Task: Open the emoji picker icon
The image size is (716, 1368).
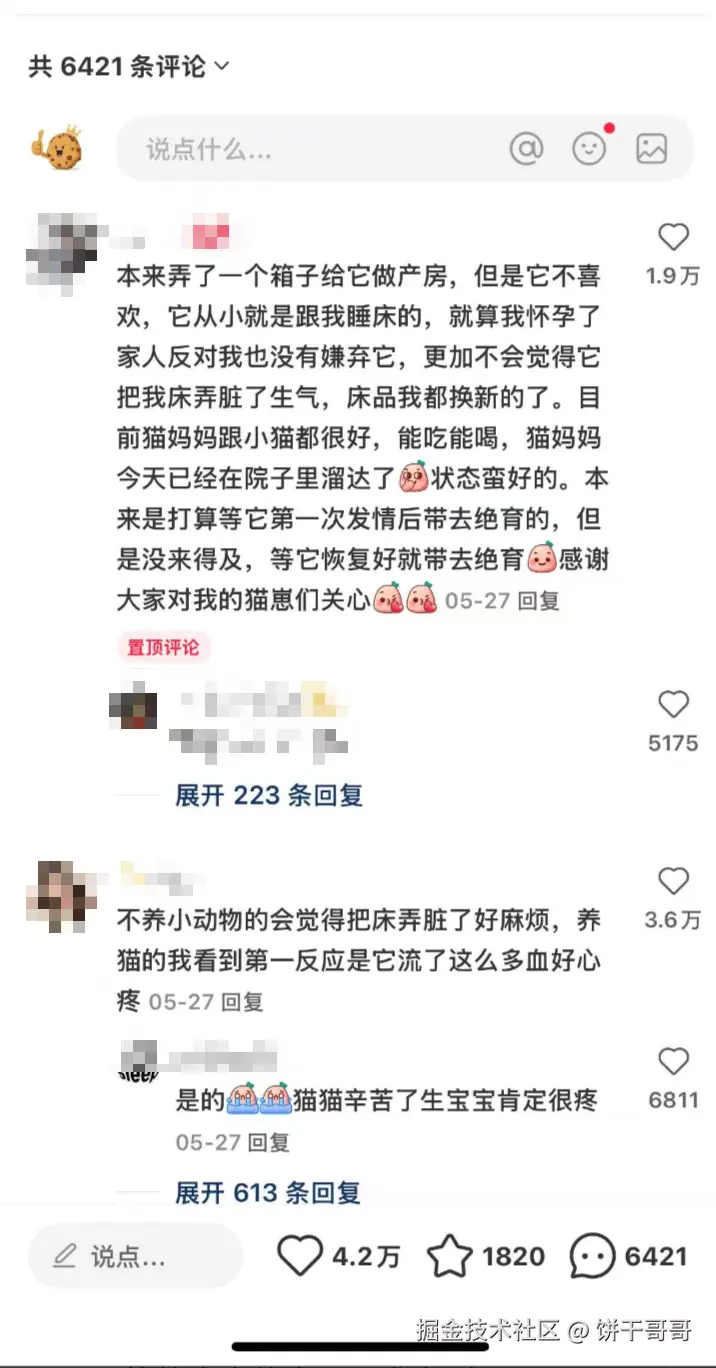Action: click(589, 149)
